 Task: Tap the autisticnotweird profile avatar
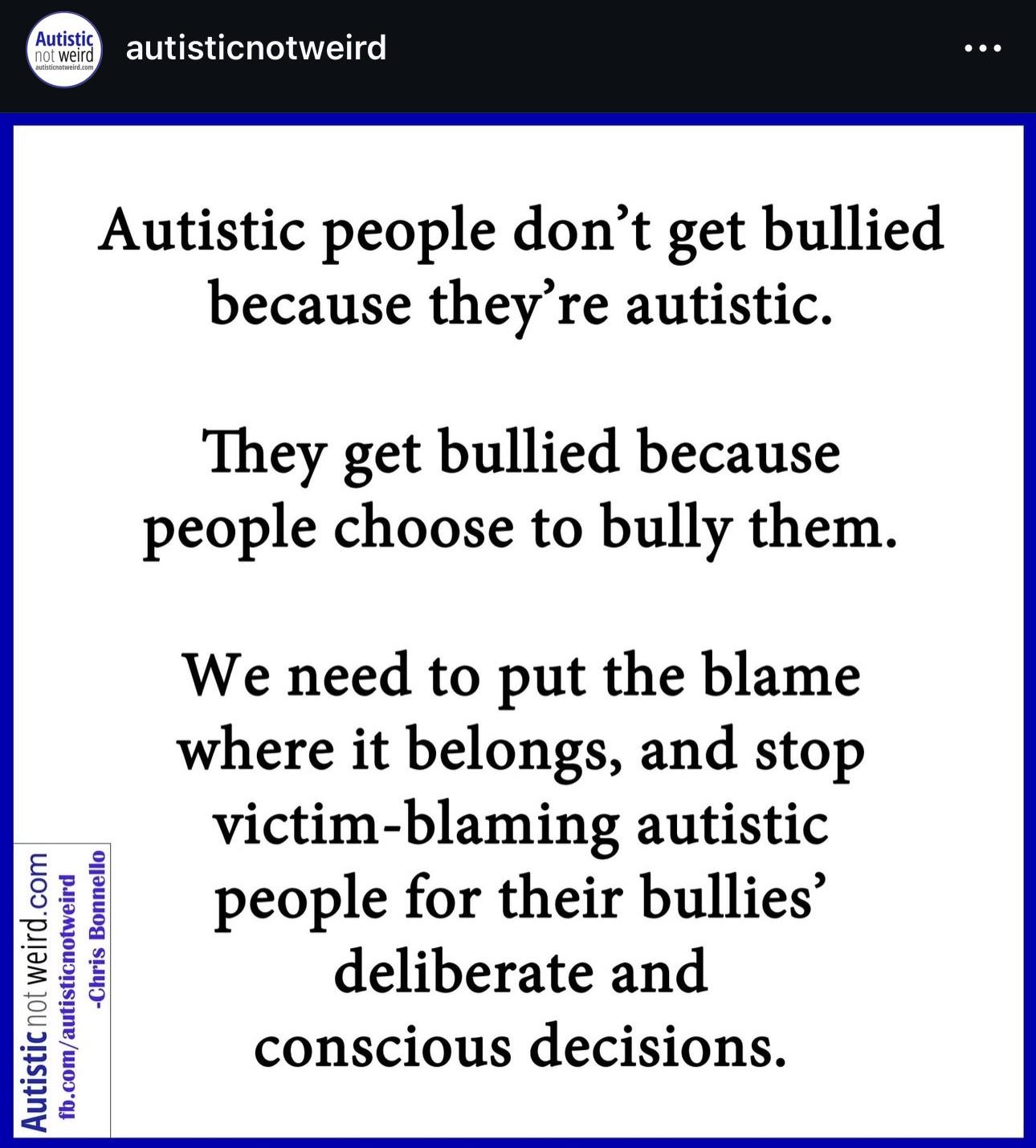click(64, 49)
